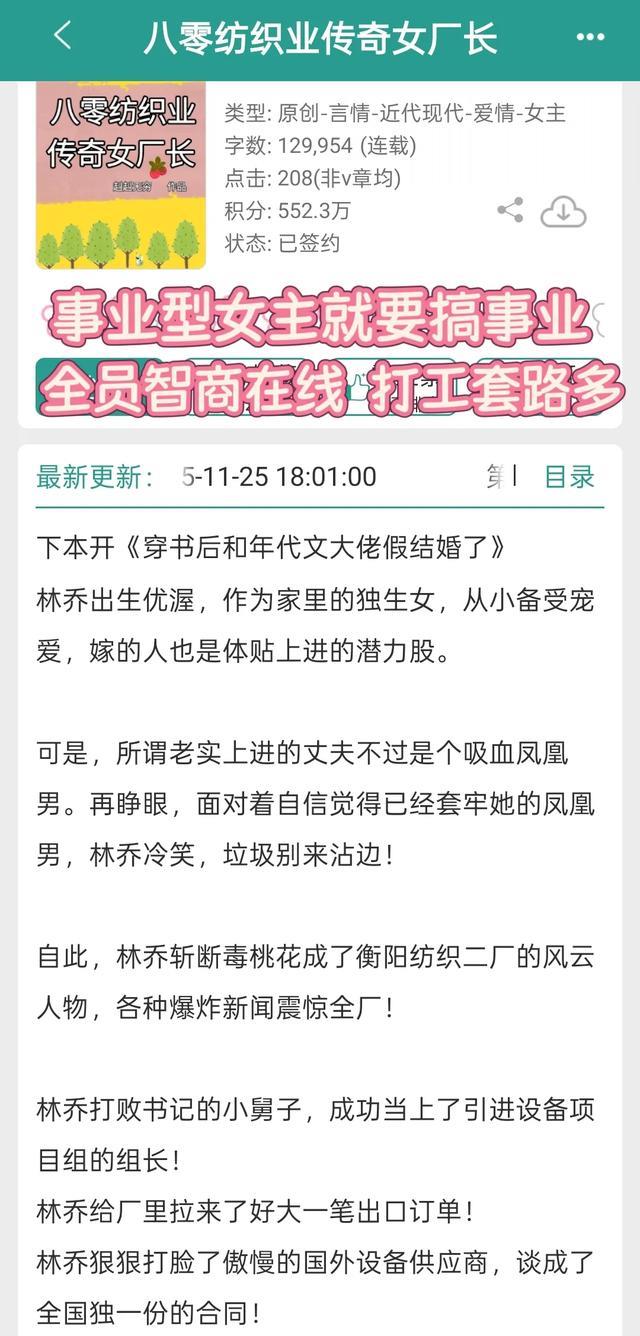Share this novel

(510, 210)
